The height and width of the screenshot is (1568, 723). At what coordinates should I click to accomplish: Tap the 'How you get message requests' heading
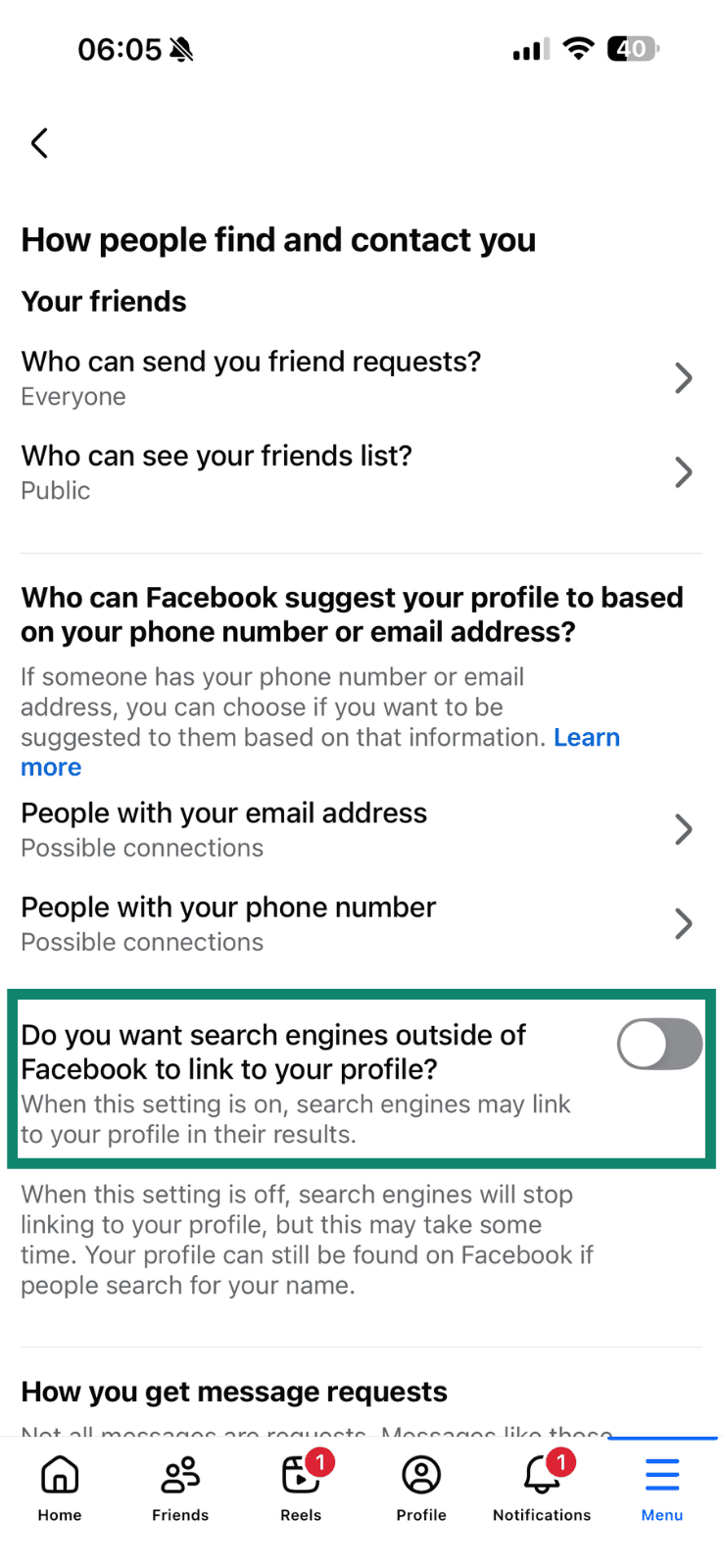(x=233, y=1391)
